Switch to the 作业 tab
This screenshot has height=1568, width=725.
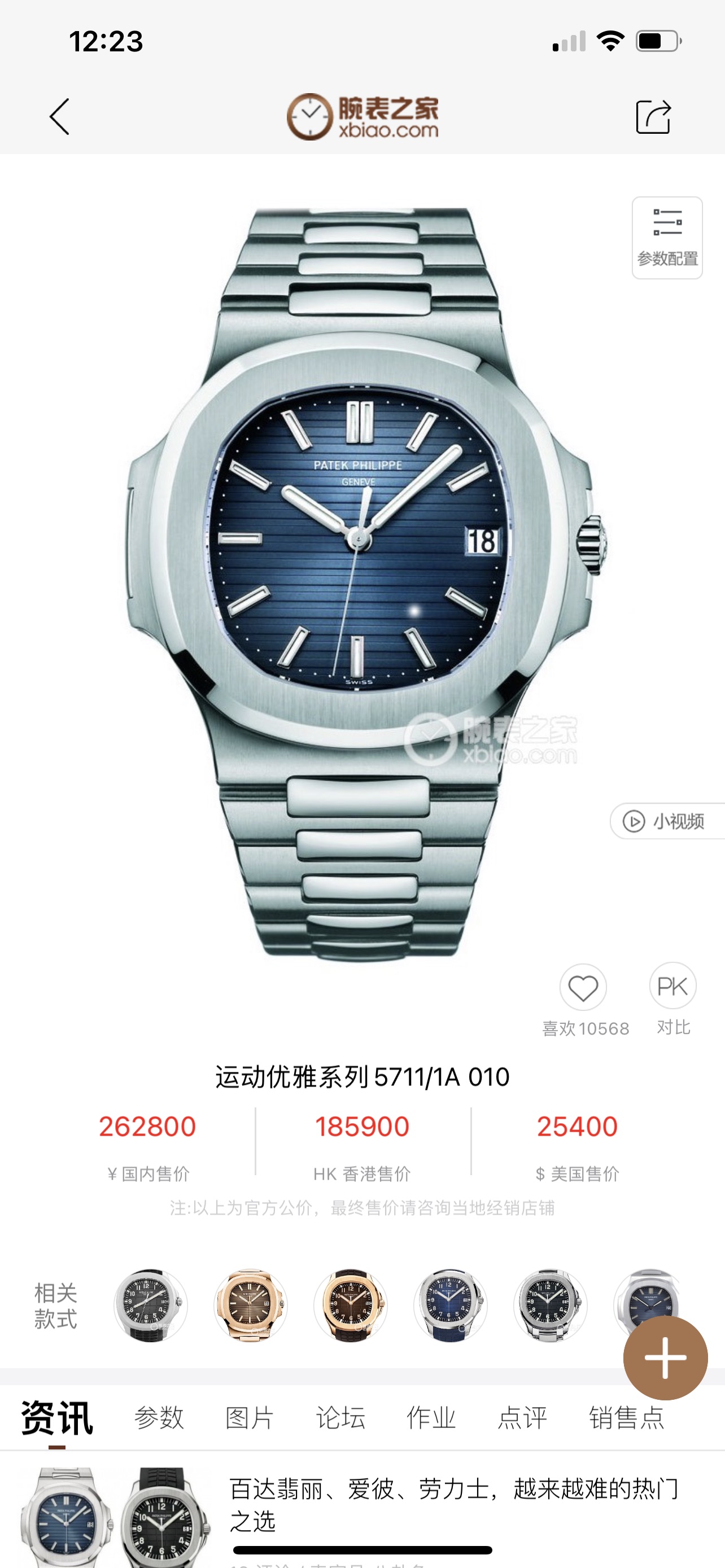pos(431,1418)
